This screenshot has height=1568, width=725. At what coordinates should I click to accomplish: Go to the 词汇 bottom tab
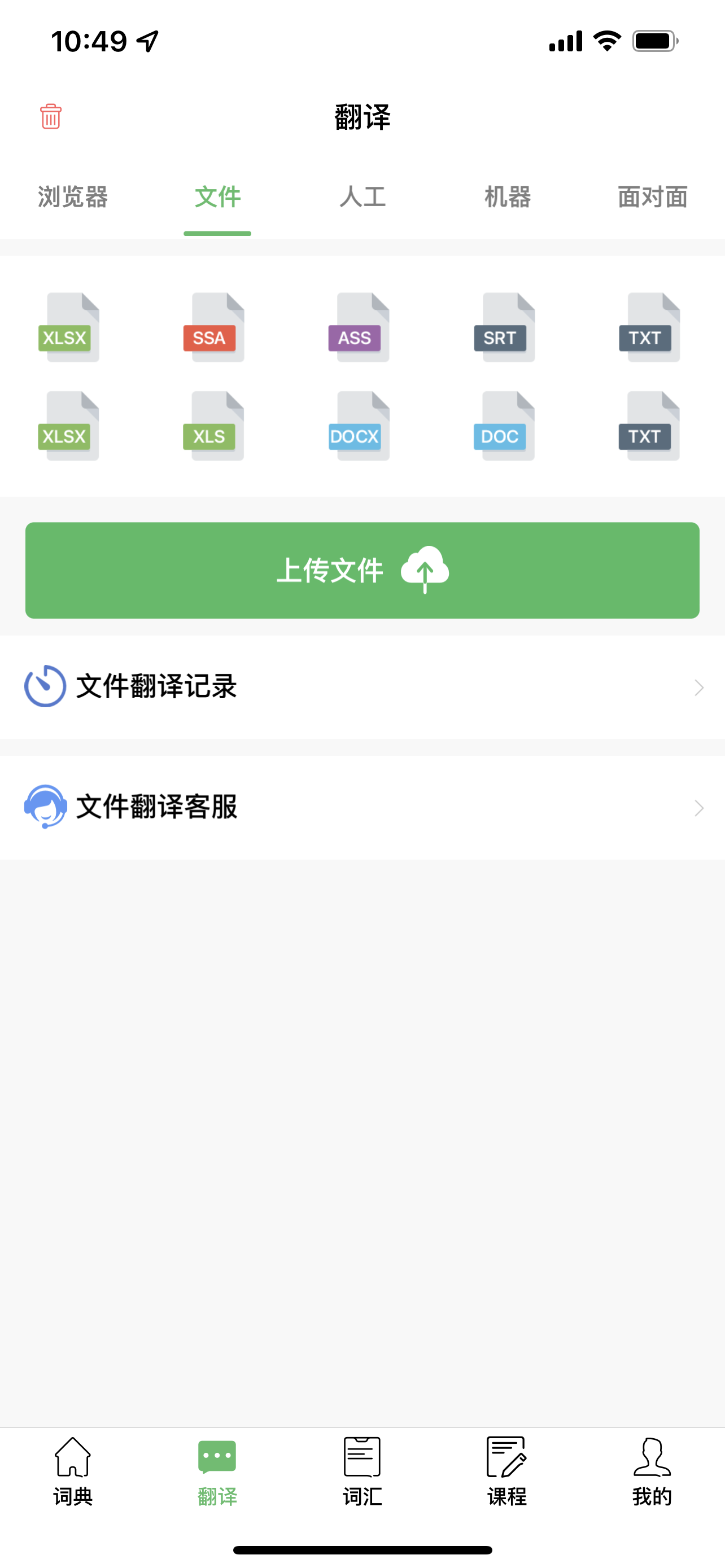click(362, 1472)
